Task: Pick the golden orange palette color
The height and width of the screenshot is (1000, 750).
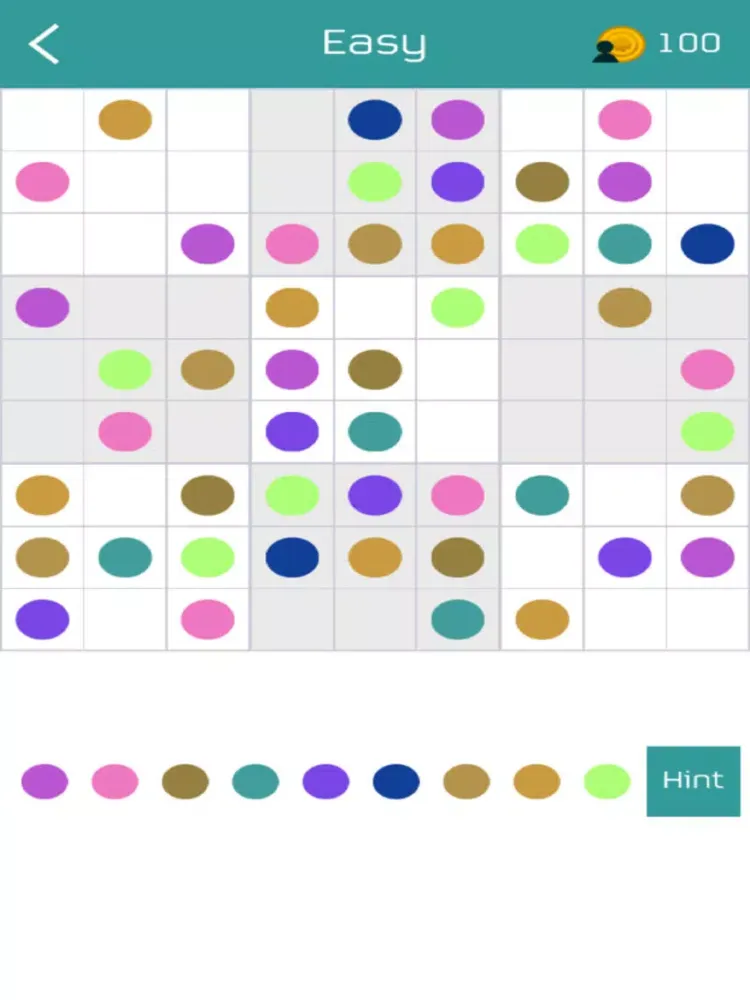Action: pyautogui.click(x=537, y=781)
